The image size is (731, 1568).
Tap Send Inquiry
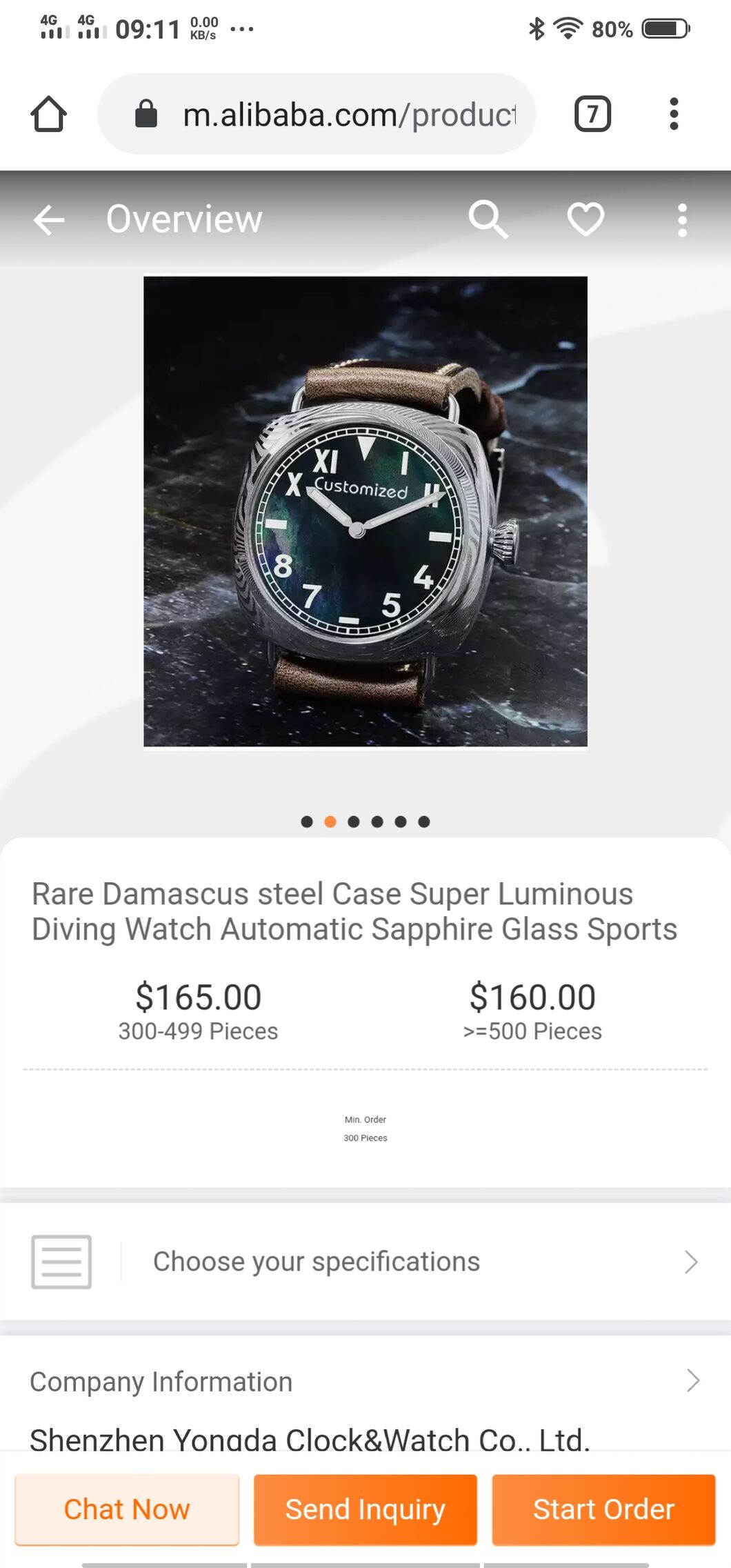click(365, 1509)
